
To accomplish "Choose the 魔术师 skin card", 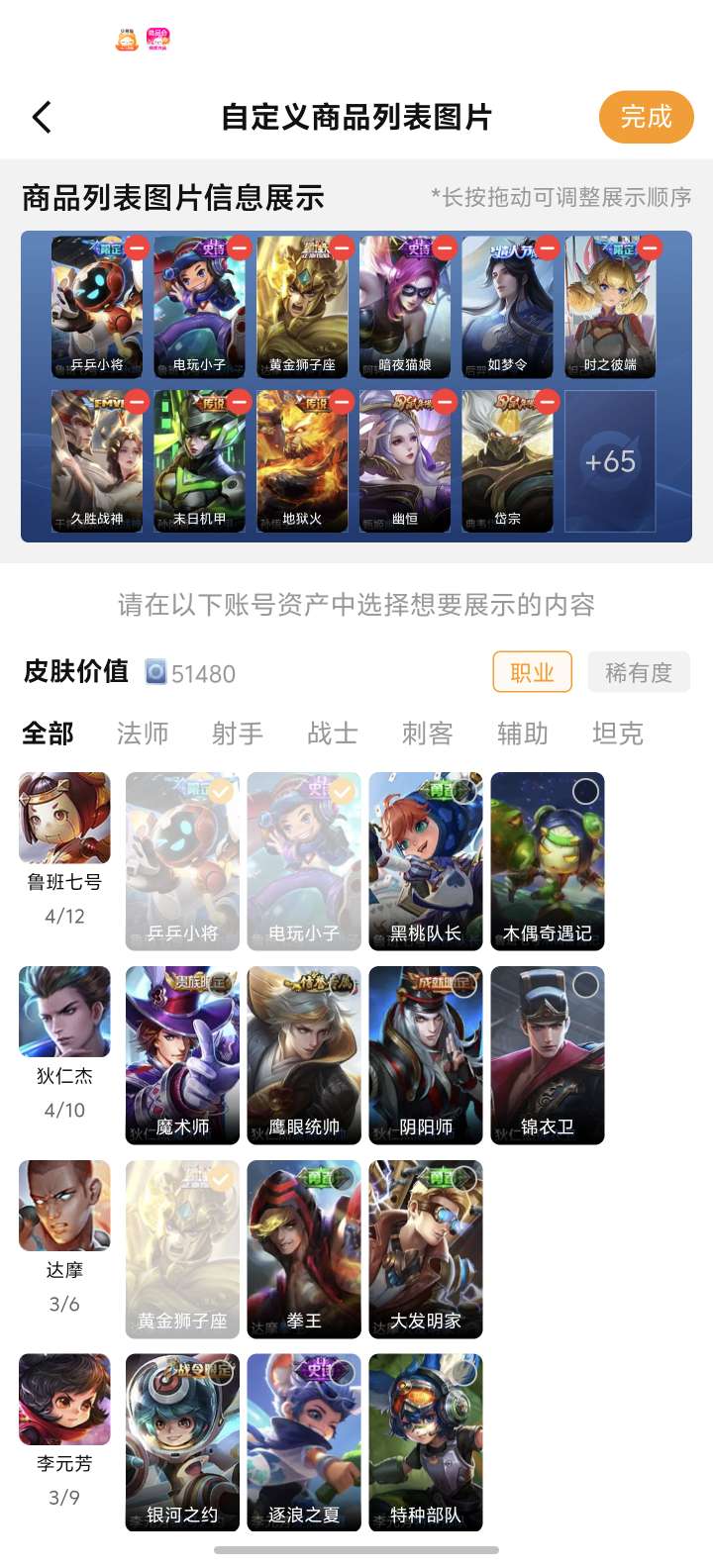I will pos(182,1055).
